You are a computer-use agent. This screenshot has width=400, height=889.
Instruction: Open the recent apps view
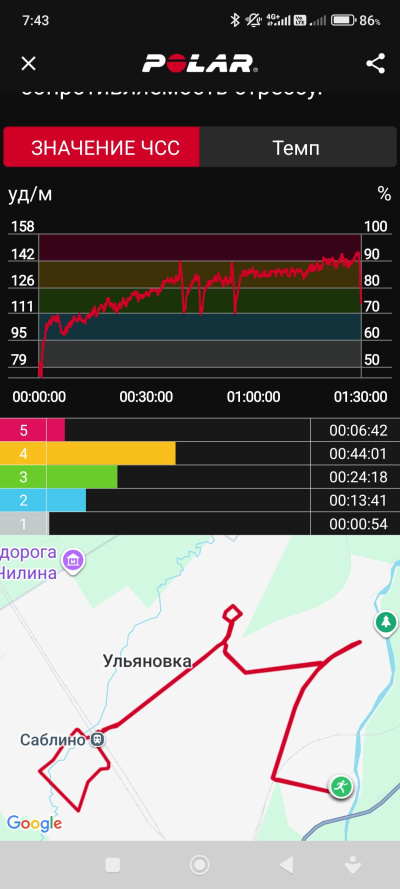pos(113,865)
